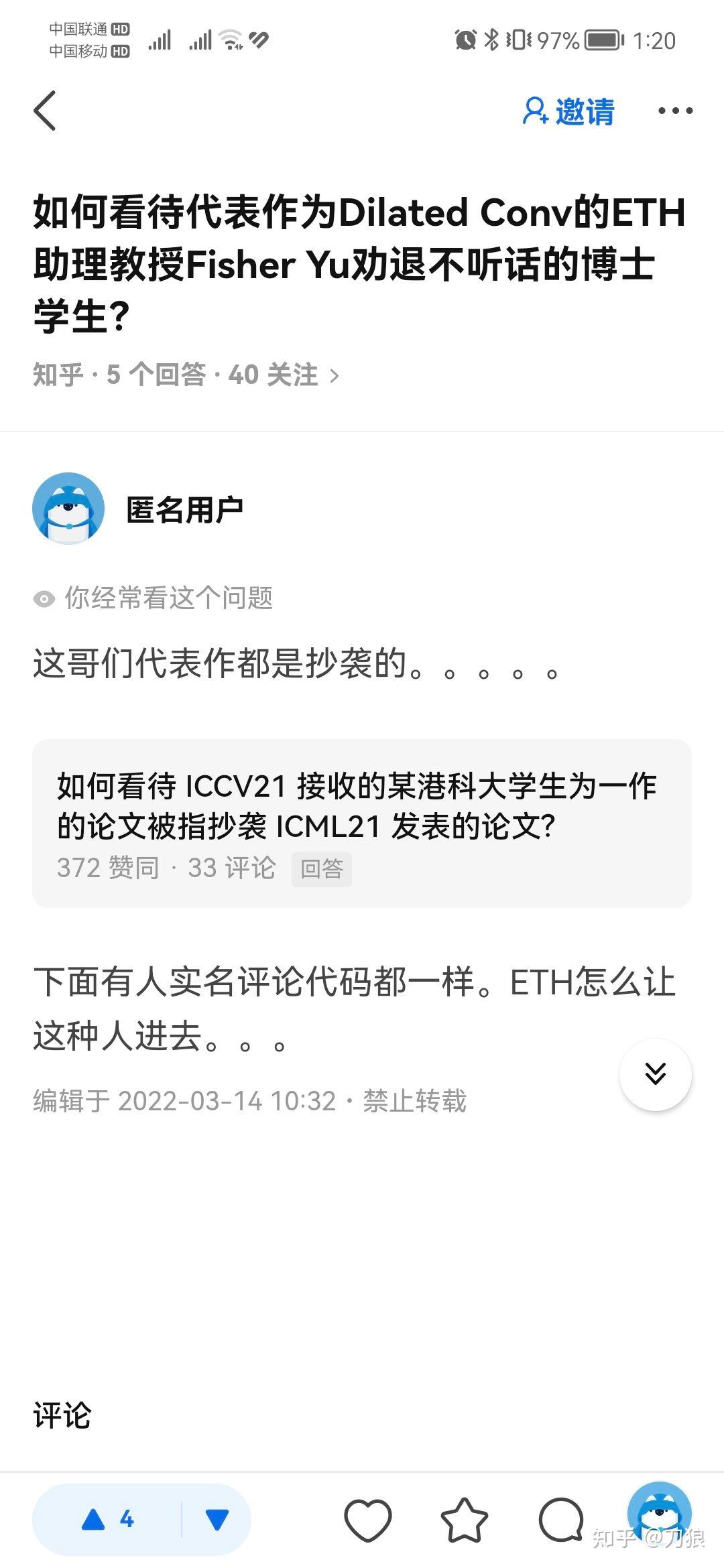This screenshot has width=724, height=1568.
Task: Add this answer to favorites with the star
Action: [464, 1519]
